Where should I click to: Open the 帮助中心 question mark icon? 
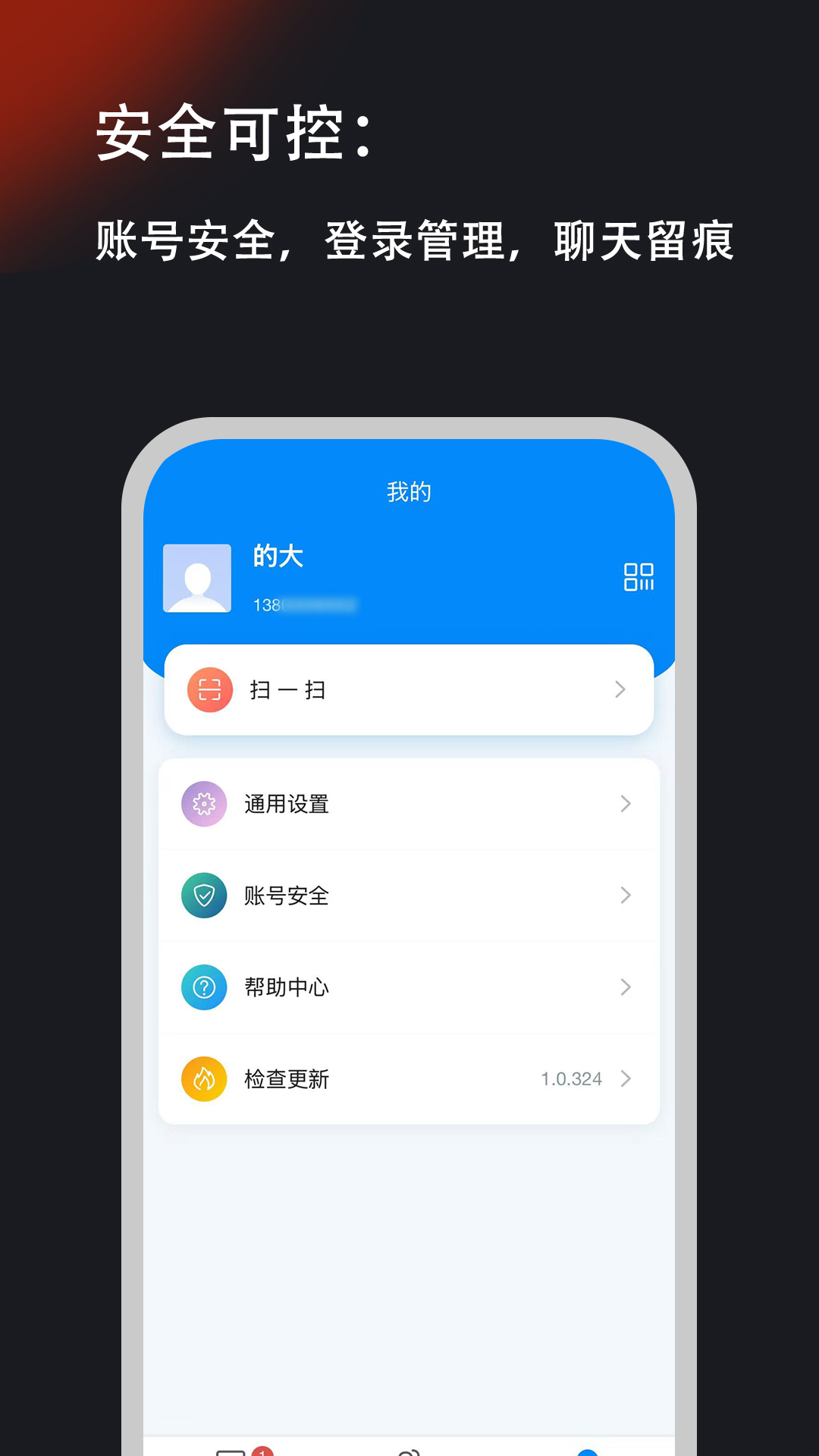(x=203, y=987)
